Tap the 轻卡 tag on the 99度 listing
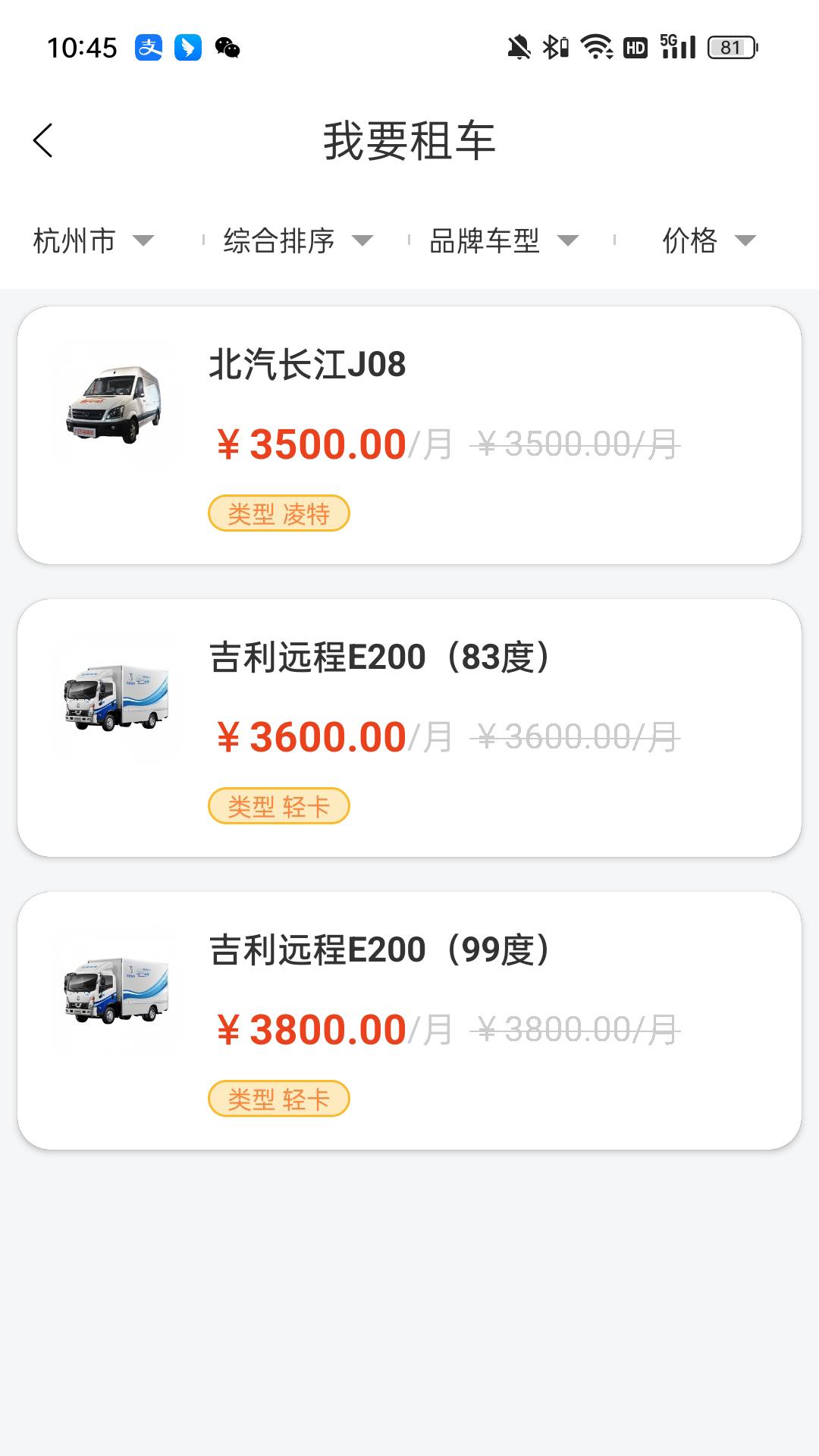 coord(279,1098)
